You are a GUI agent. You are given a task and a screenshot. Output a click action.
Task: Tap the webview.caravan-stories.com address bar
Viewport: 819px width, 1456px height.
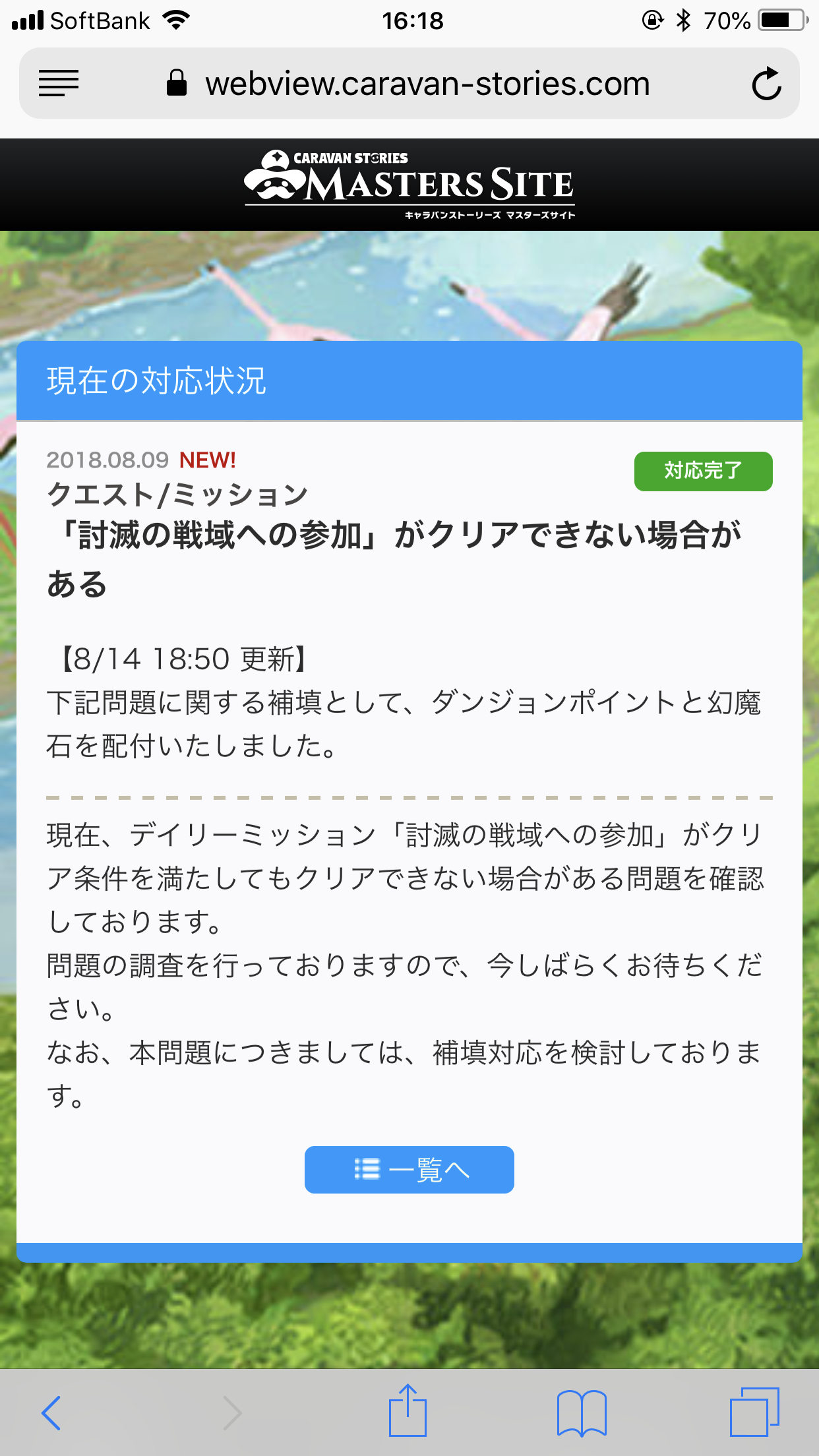tap(427, 84)
